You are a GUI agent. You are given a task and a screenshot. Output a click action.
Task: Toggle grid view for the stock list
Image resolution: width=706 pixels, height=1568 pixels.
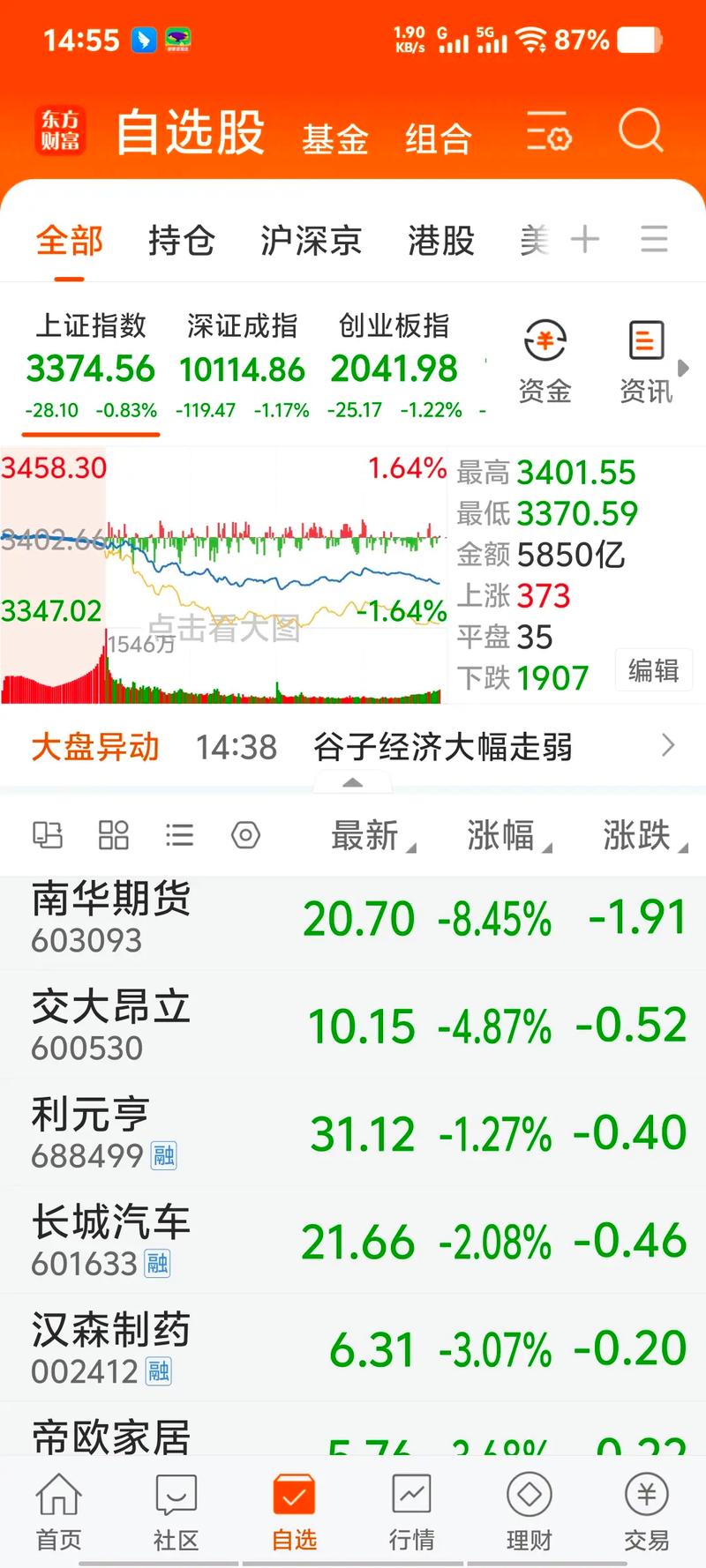click(113, 833)
